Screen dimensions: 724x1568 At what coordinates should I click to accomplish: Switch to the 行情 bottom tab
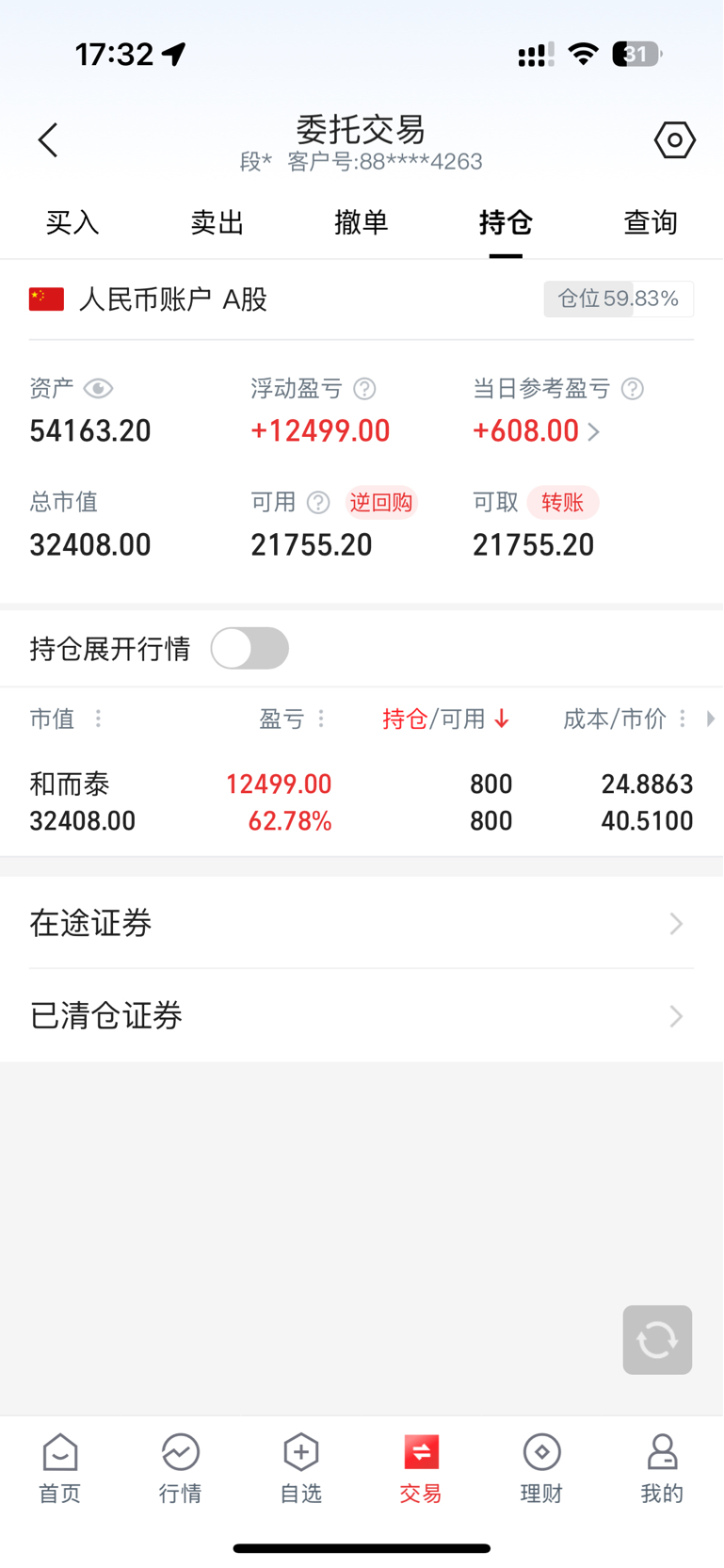[x=180, y=1468]
